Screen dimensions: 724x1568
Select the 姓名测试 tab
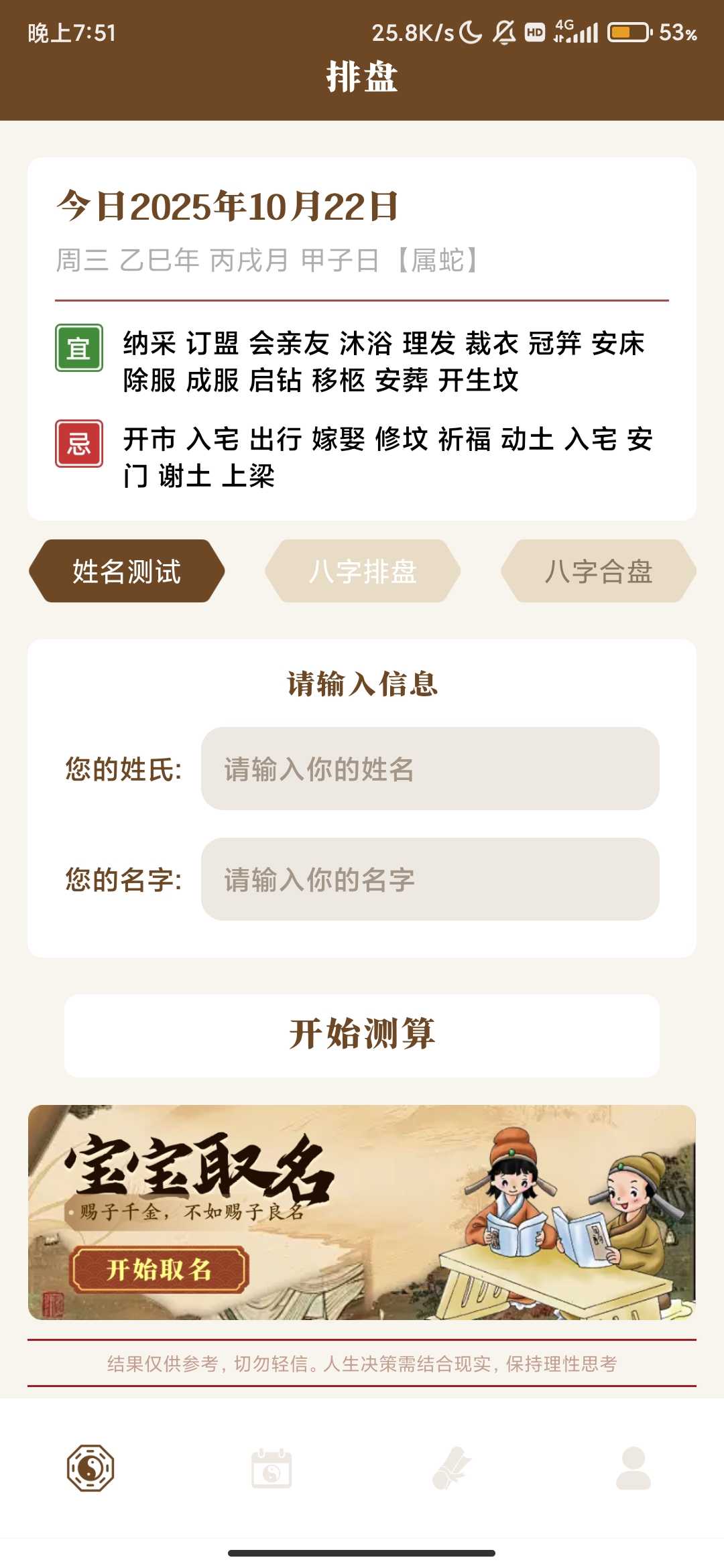point(127,572)
